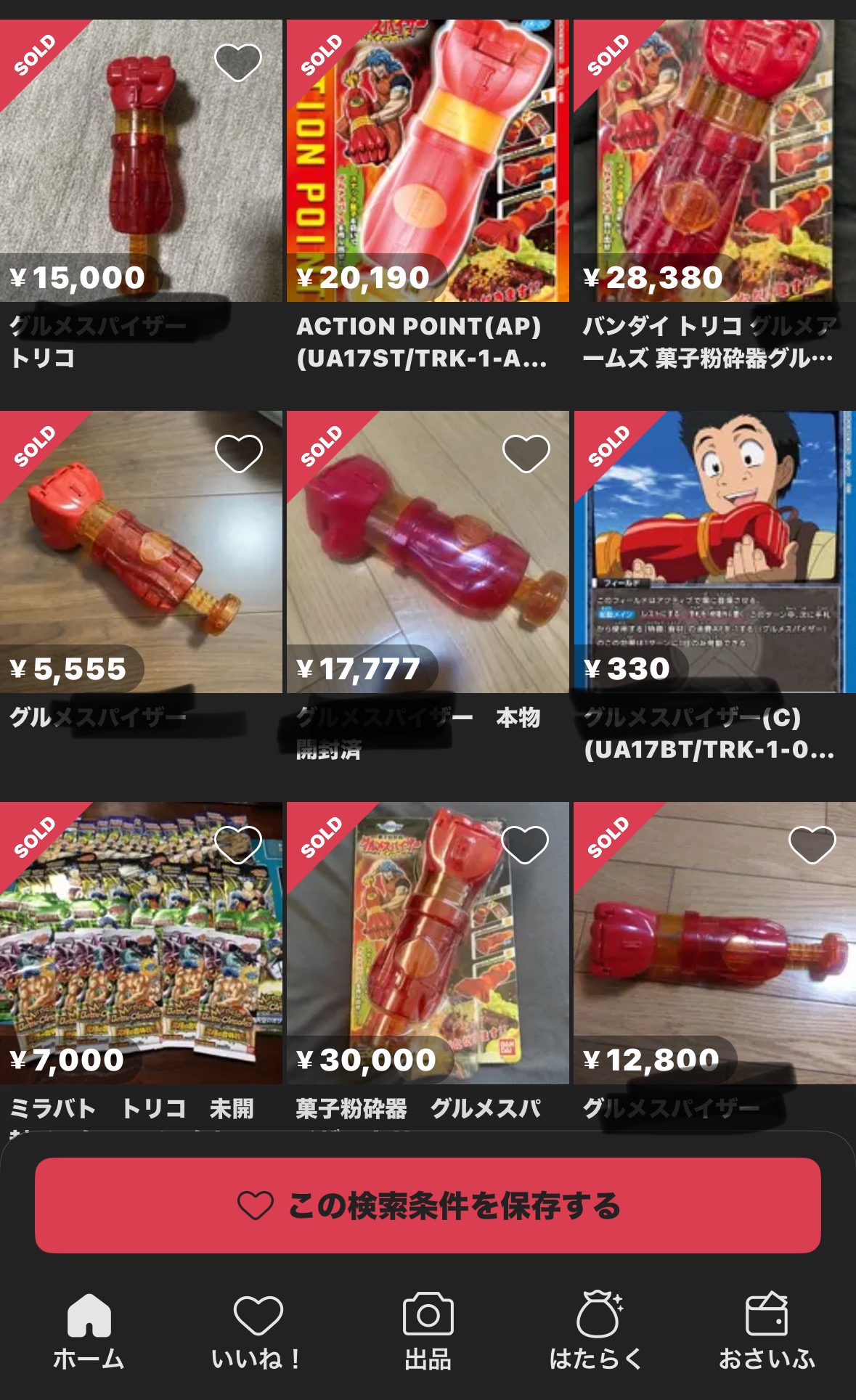Switch to the はたらく tab
Screen dimensions: 856x1400
597,1333
